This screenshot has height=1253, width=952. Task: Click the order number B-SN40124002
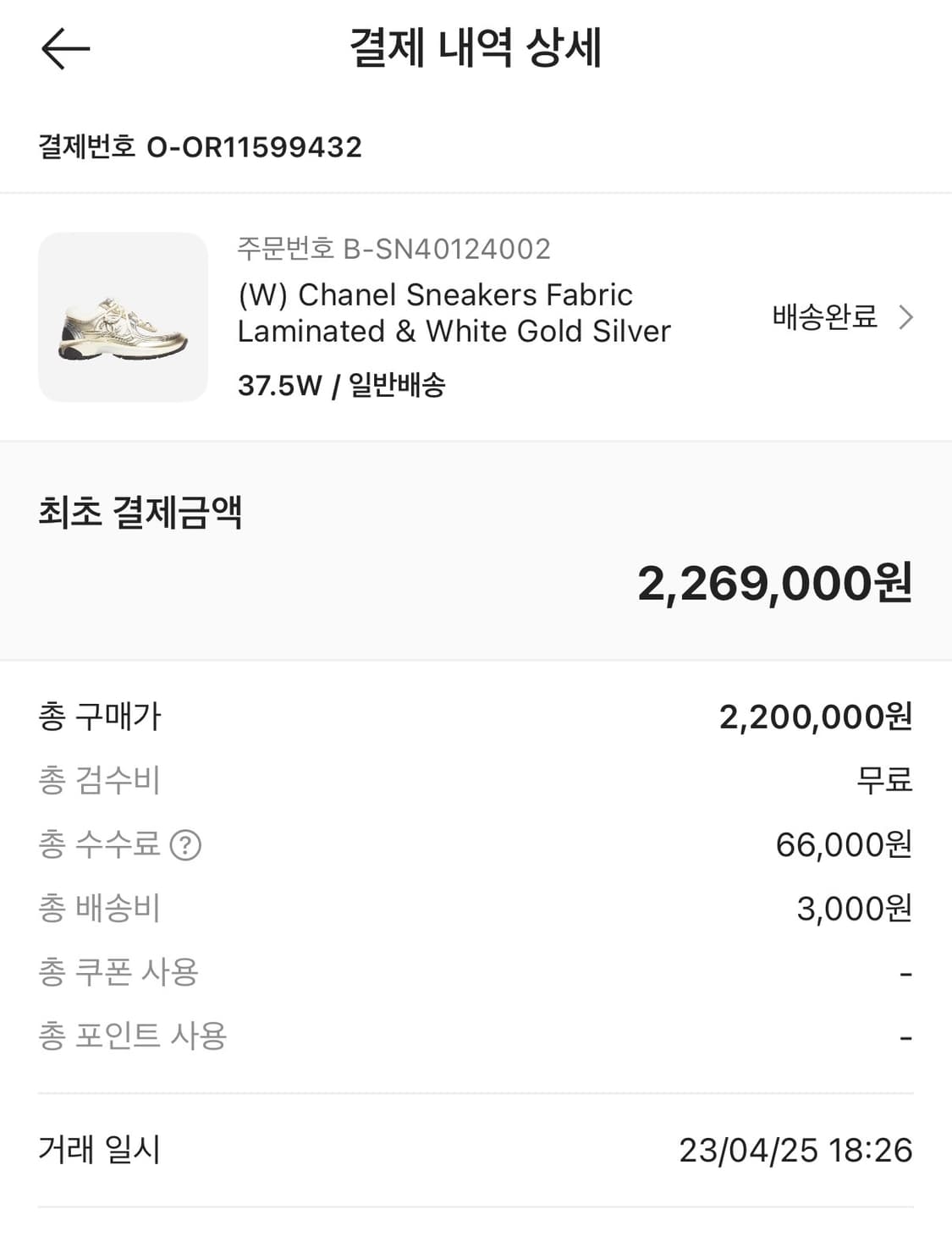(393, 250)
